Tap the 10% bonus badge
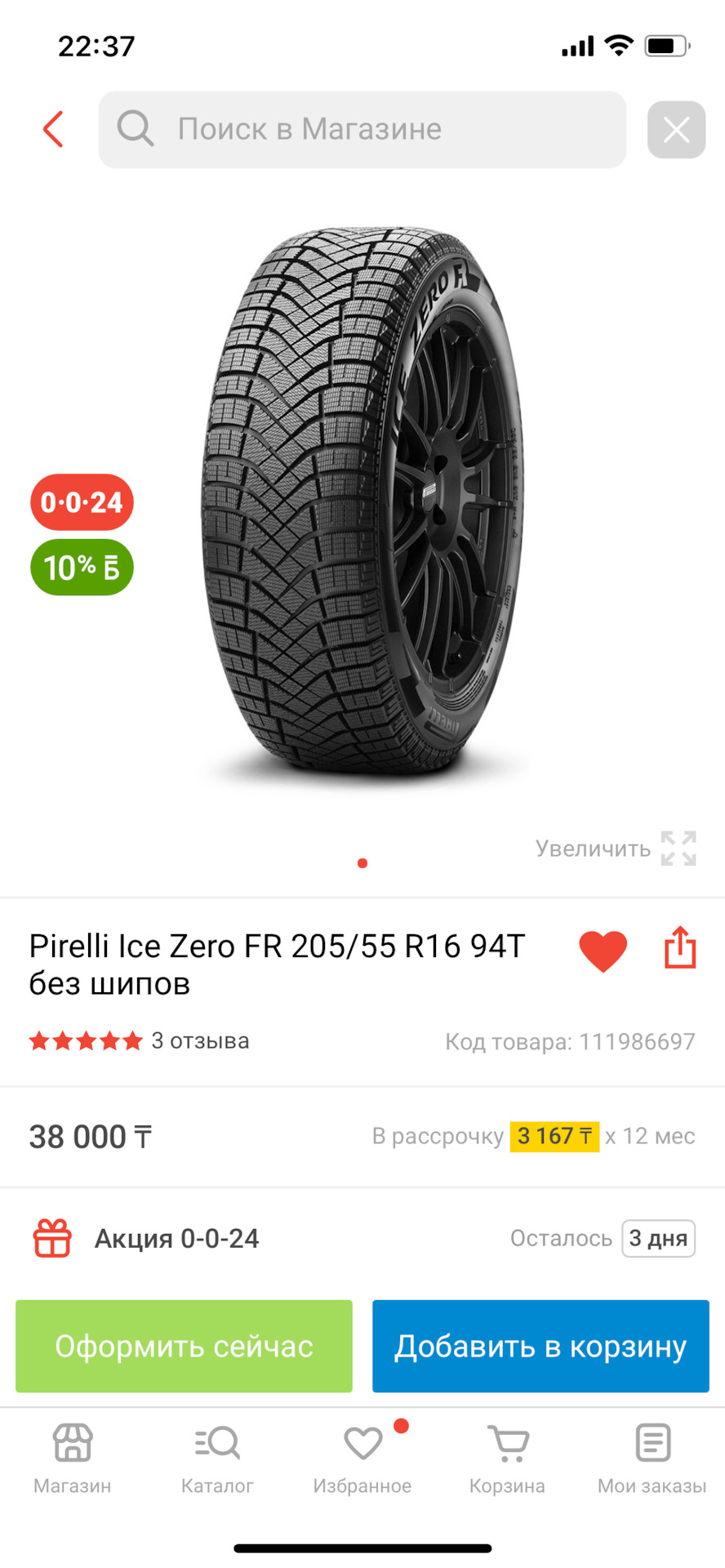Viewport: 725px width, 1568px height. coord(81,567)
